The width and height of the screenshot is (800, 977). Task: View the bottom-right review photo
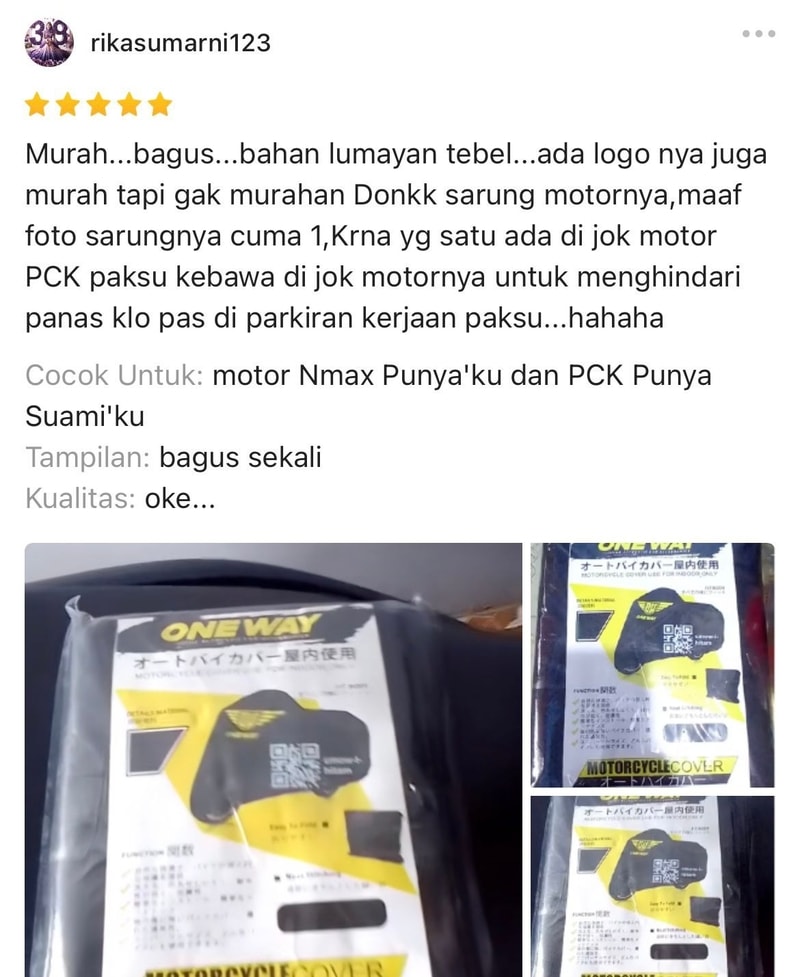coord(652,886)
